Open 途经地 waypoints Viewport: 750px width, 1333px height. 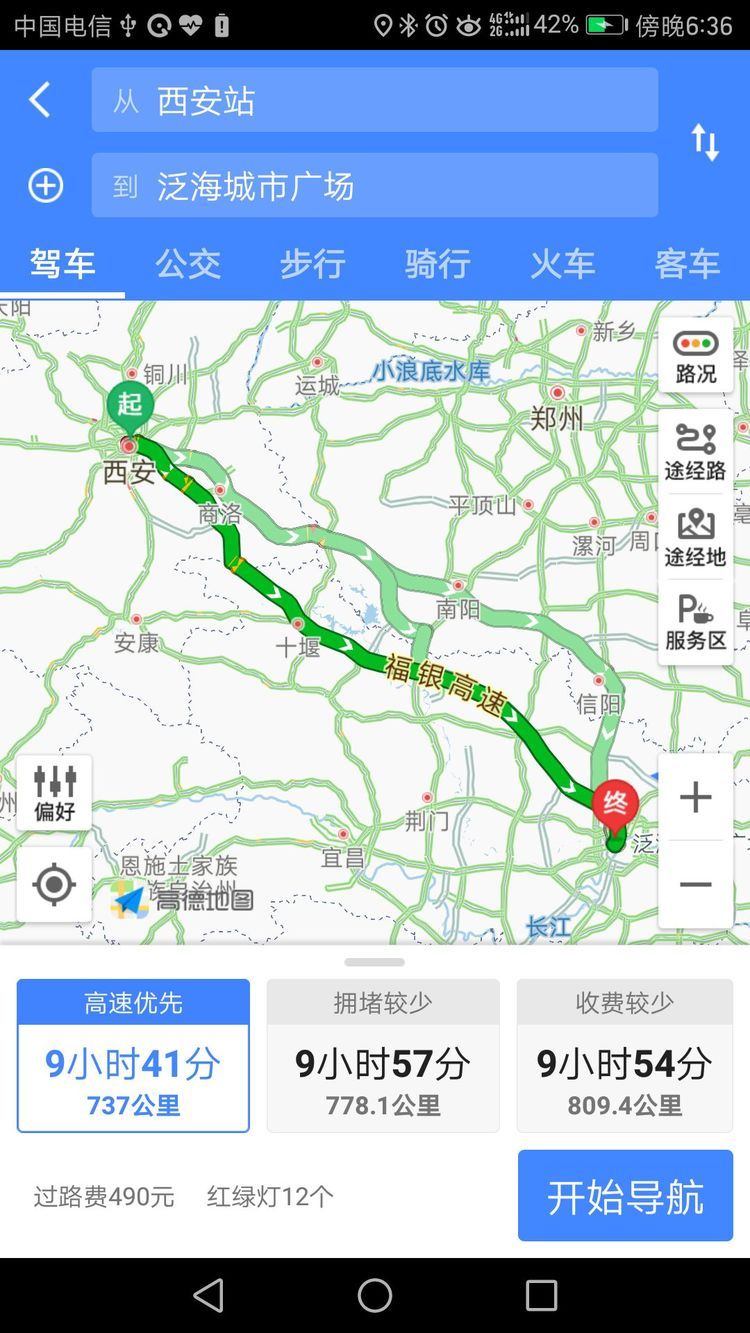[696, 538]
